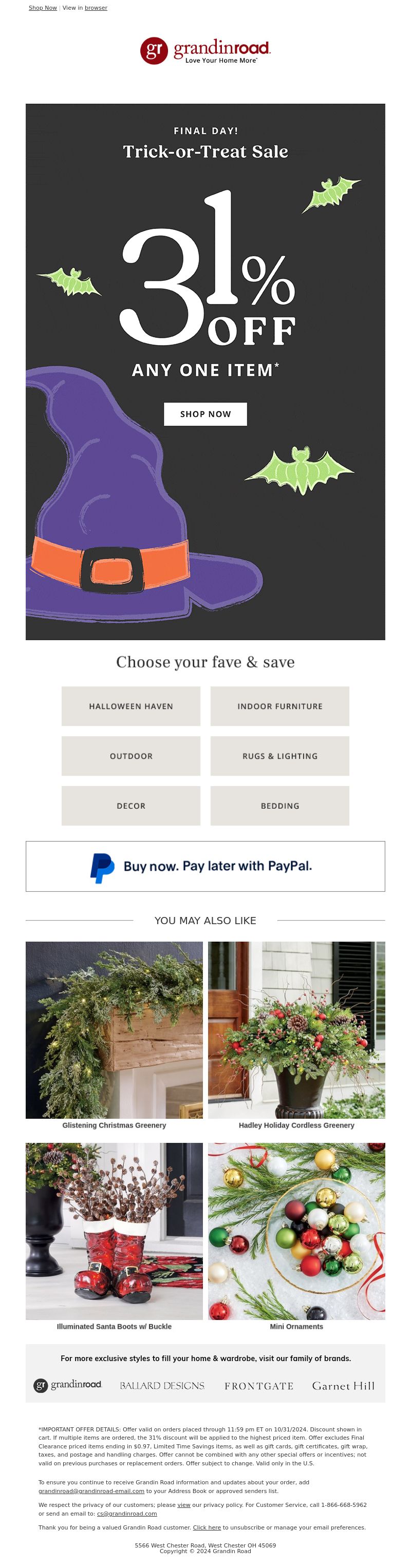The image size is (411, 1568).
Task: Open the Decor category
Action: [x=131, y=806]
